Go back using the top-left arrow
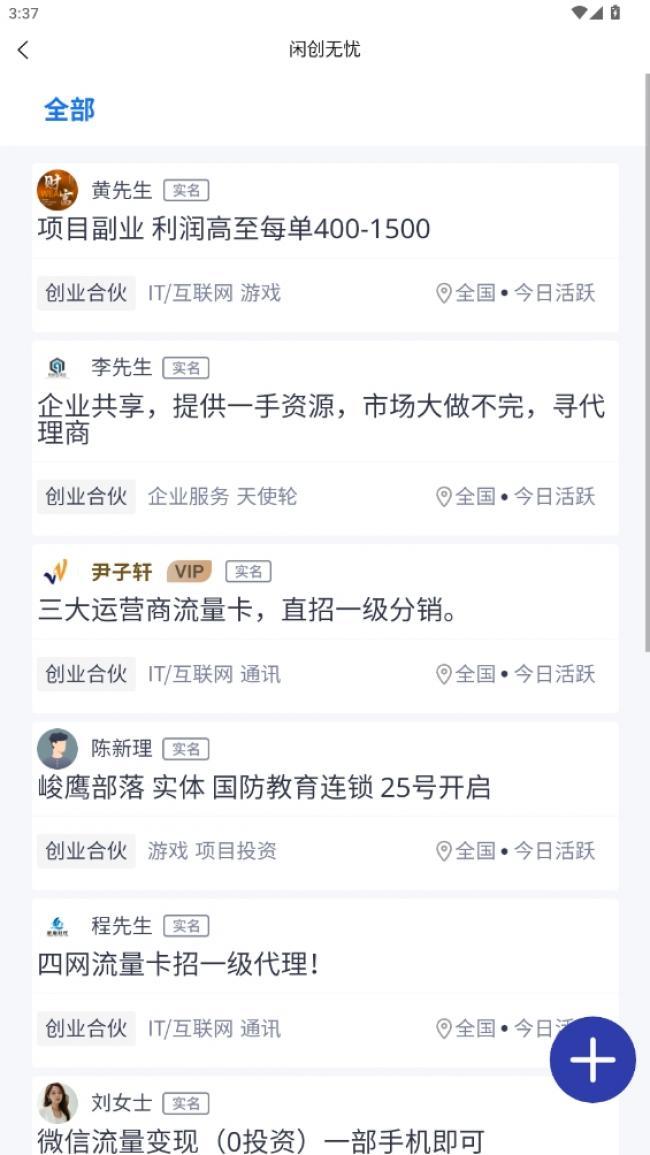Viewport: 650px width, 1155px height. pyautogui.click(x=24, y=50)
